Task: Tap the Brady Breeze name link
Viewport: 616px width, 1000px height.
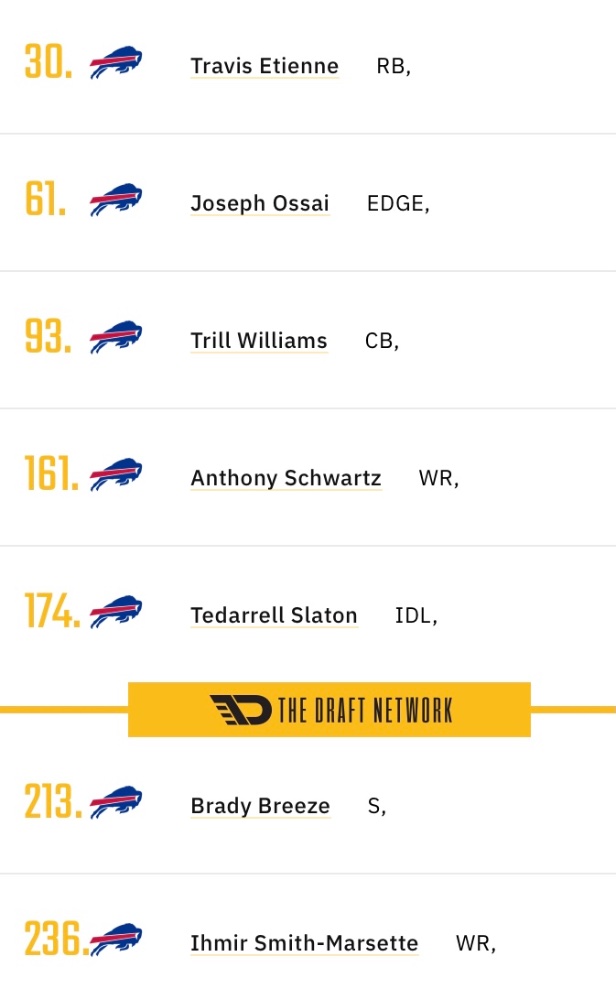Action: click(261, 805)
